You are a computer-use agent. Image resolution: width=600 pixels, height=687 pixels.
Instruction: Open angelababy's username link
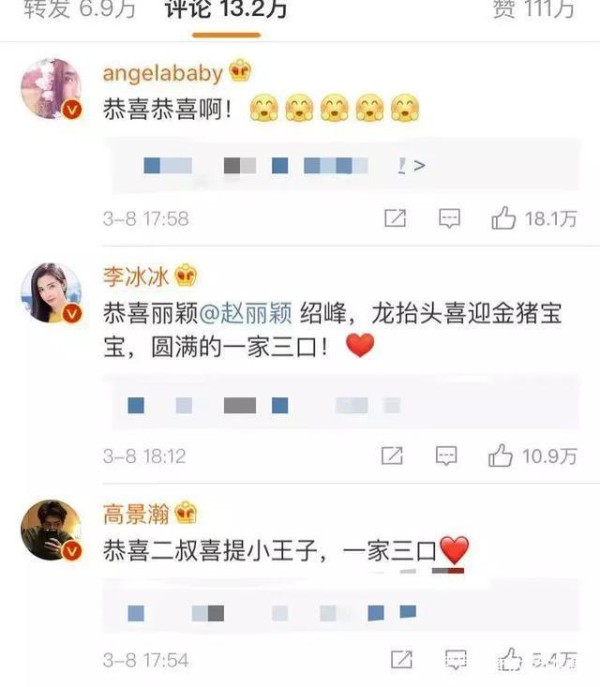(x=163, y=73)
